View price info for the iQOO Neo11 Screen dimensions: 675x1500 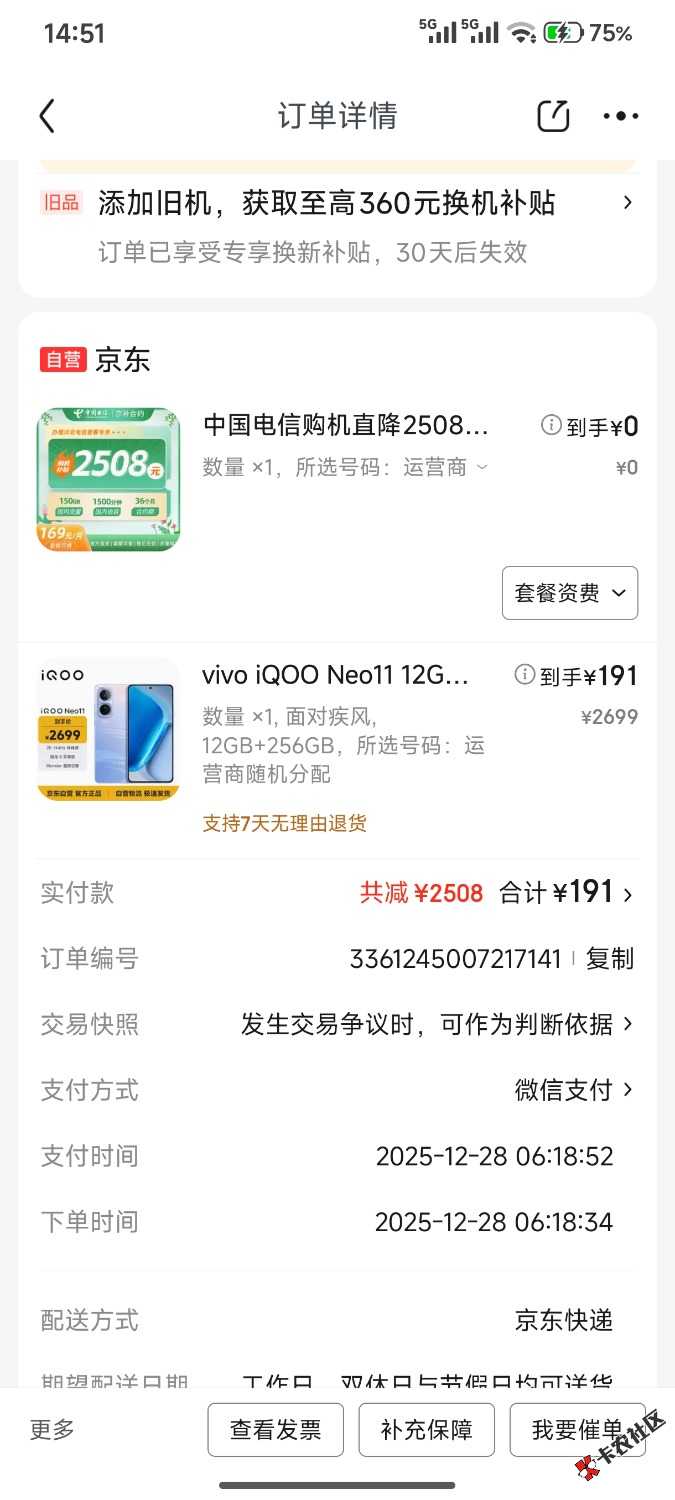[x=524, y=676]
